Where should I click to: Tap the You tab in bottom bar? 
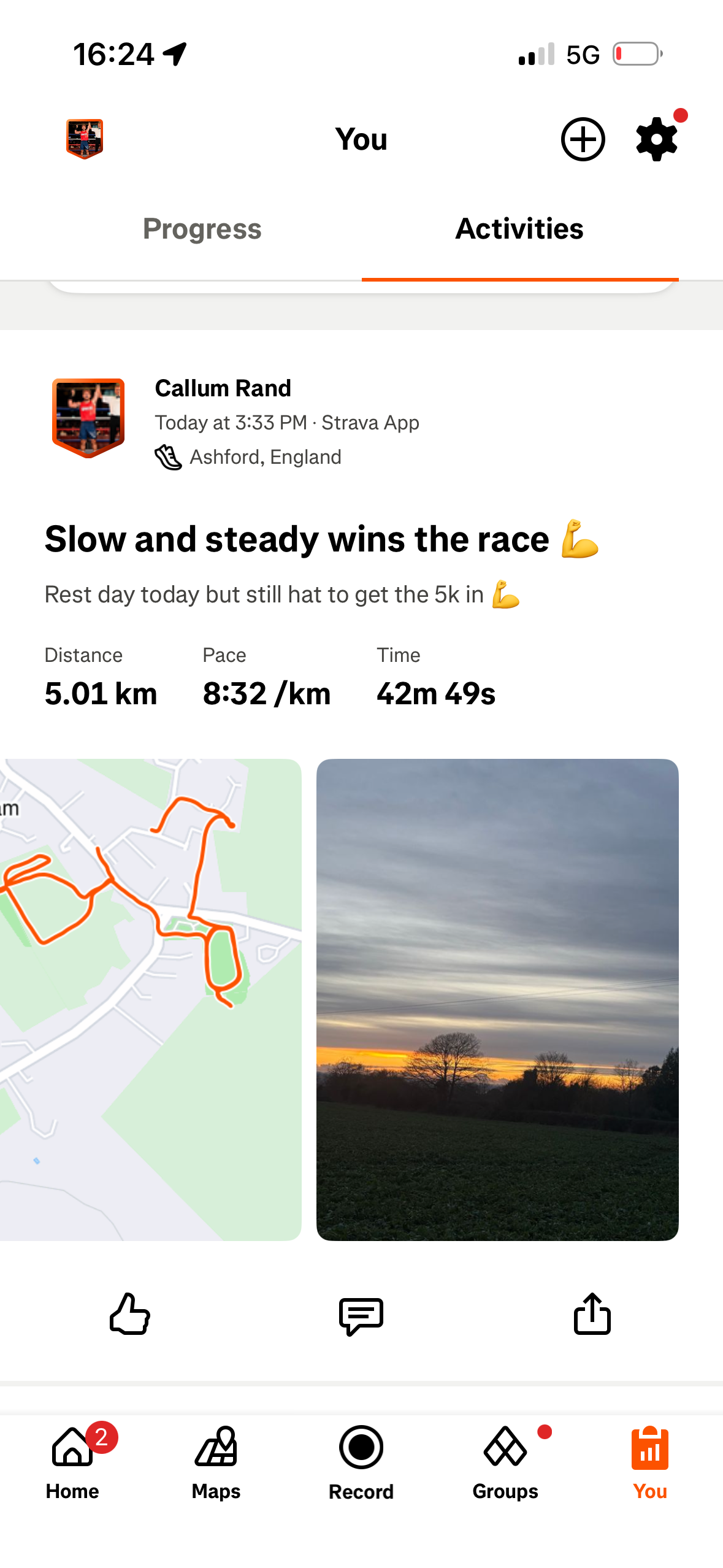point(649,1462)
